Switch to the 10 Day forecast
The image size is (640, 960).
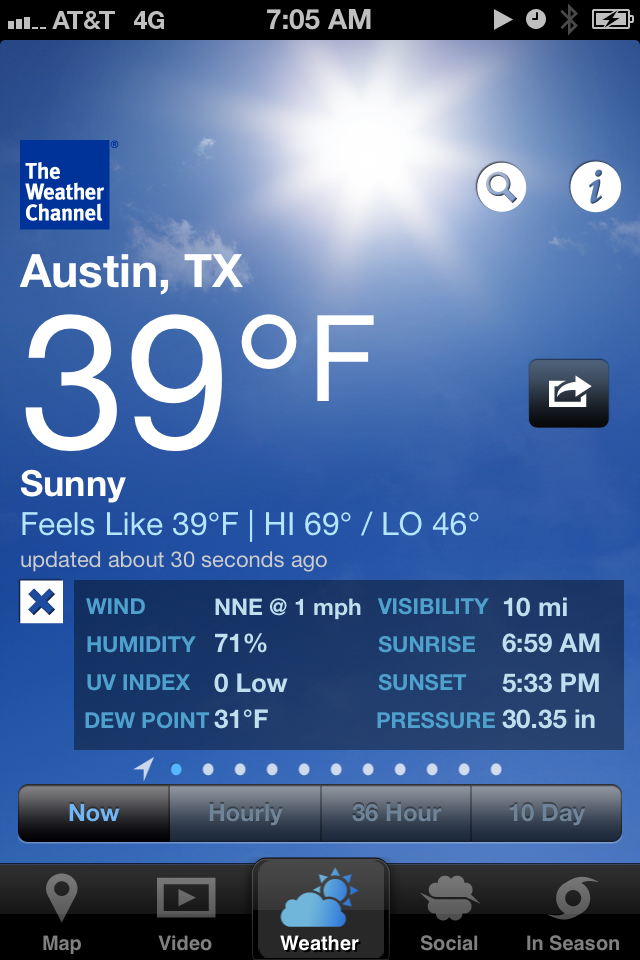[x=546, y=813]
